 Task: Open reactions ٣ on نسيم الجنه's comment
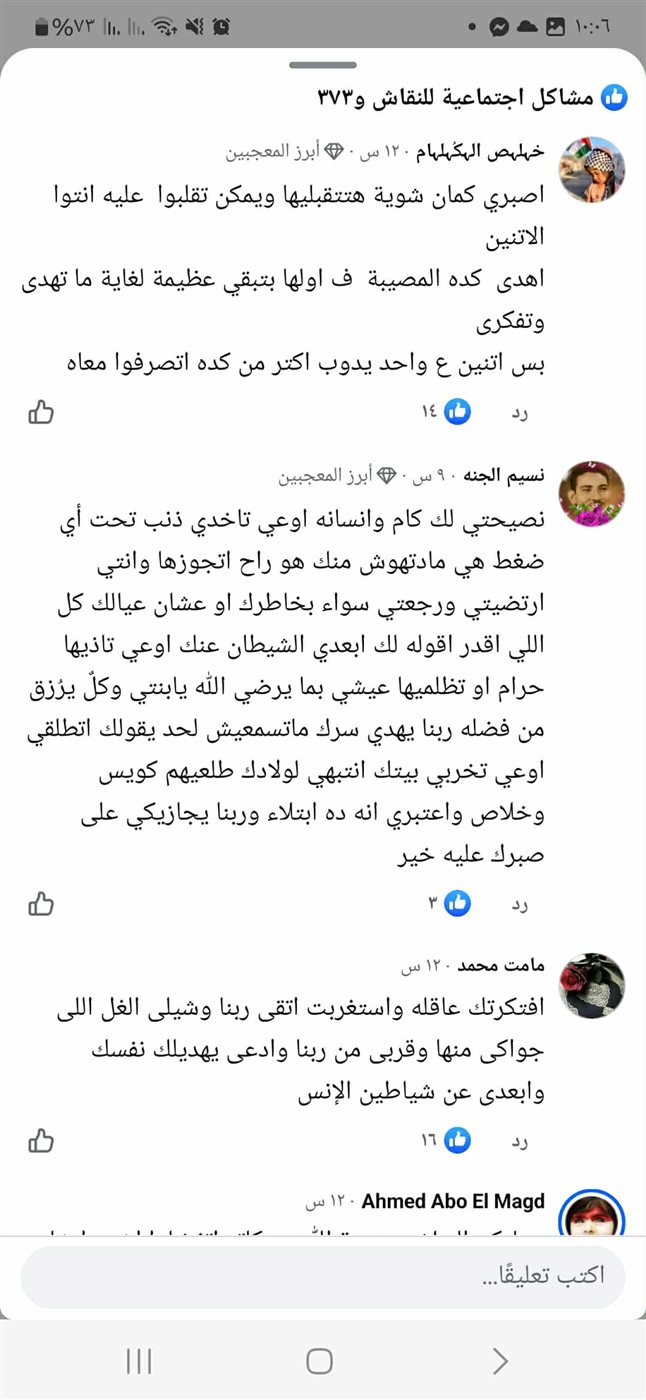[x=448, y=904]
